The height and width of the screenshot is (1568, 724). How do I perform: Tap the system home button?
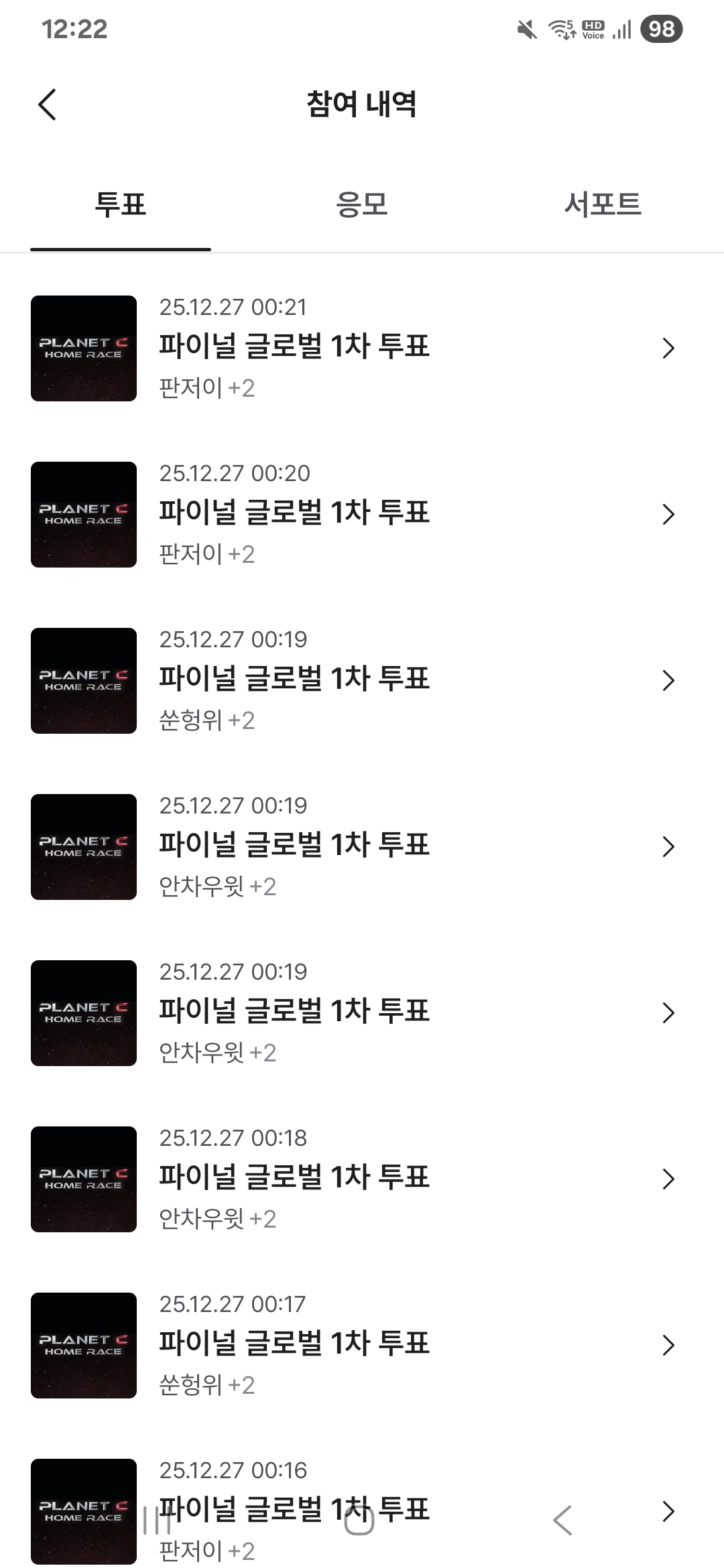[359, 1520]
